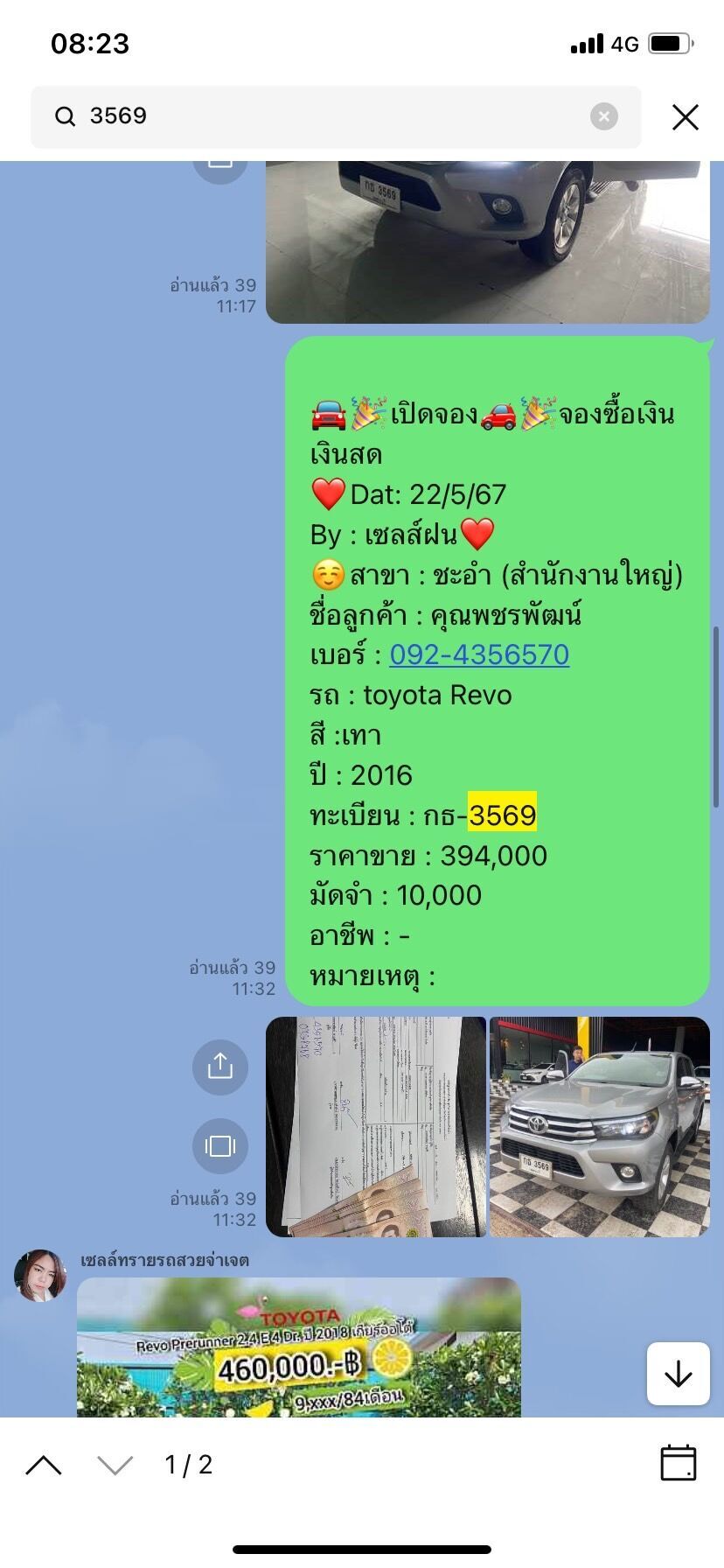The height and width of the screenshot is (1568, 724).
Task: Open the photo of the silver Toyota Revo
Action: click(600, 1127)
